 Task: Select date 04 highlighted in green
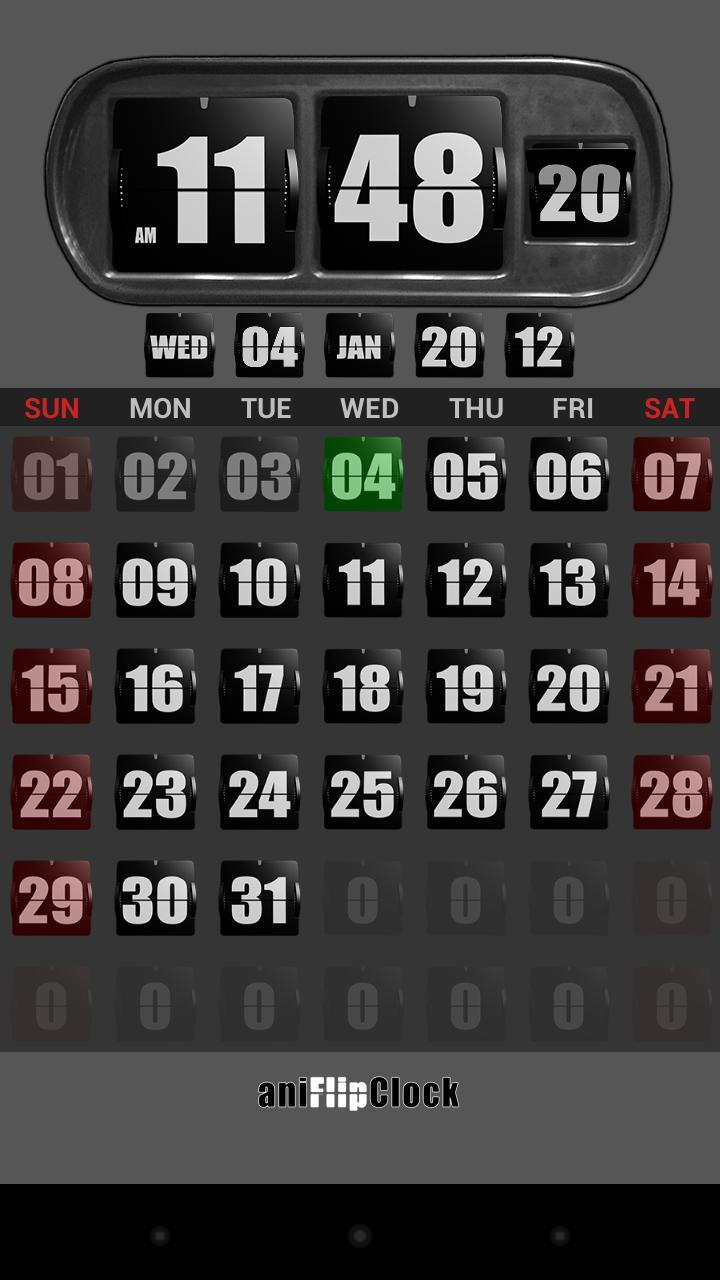[363, 474]
